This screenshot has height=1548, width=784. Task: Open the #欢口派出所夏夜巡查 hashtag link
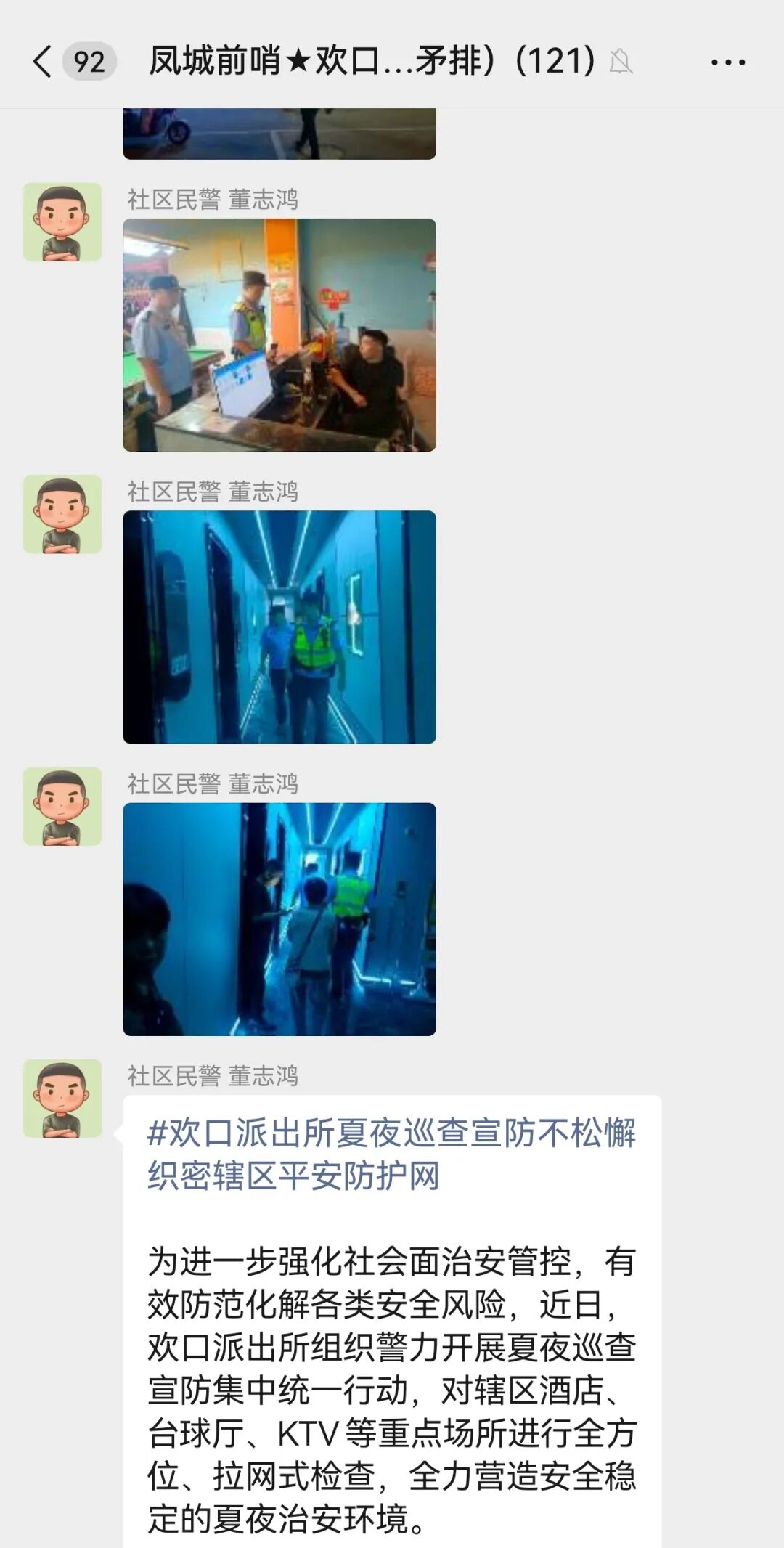[x=391, y=1154]
